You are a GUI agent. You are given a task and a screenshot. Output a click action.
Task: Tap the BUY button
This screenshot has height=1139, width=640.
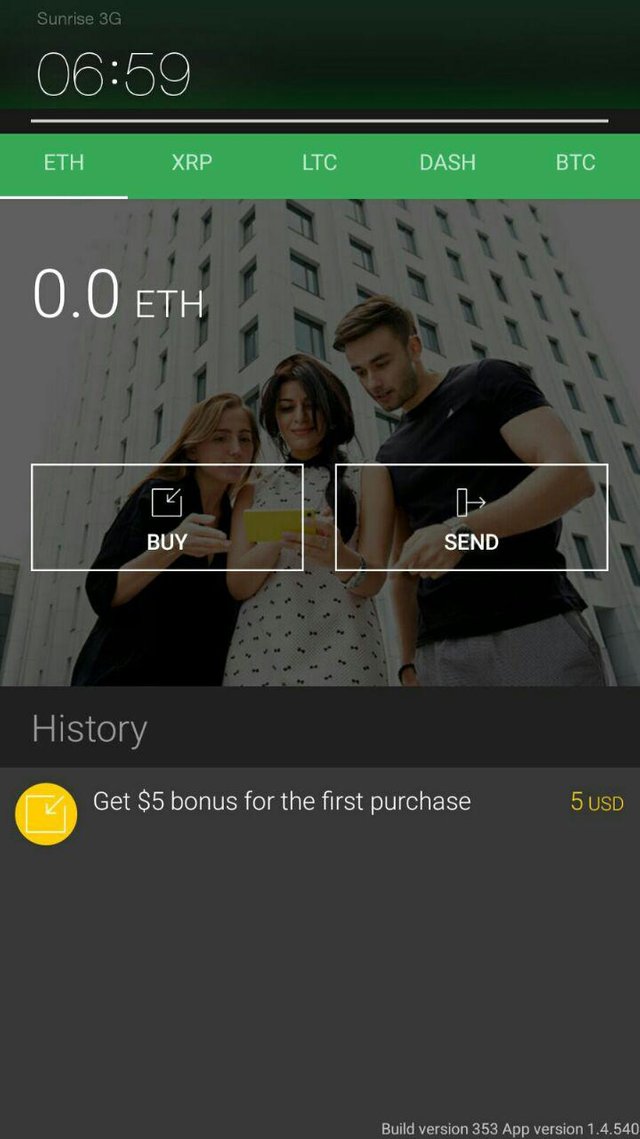tap(167, 517)
